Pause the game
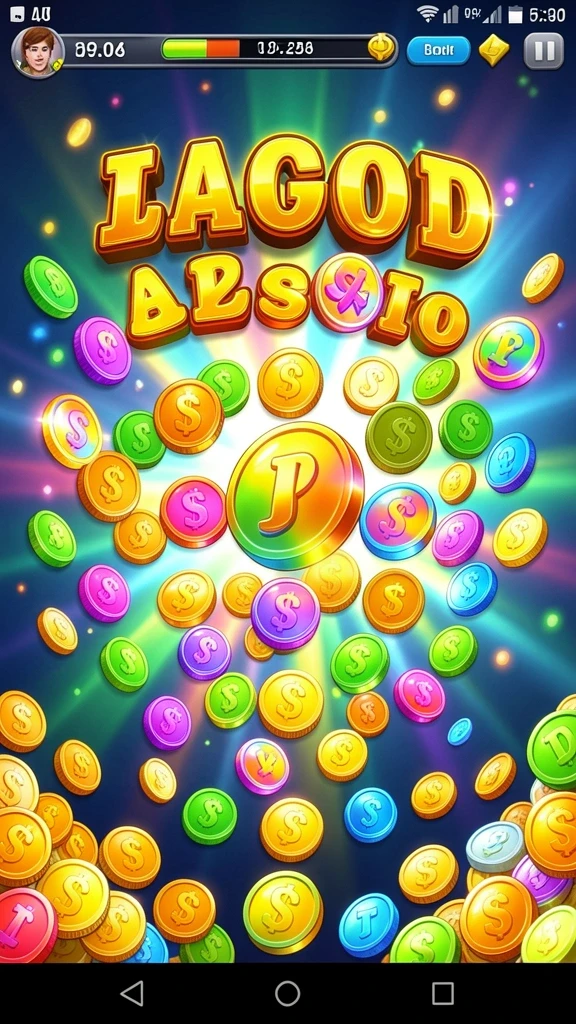This screenshot has width=576, height=1024. point(543,51)
